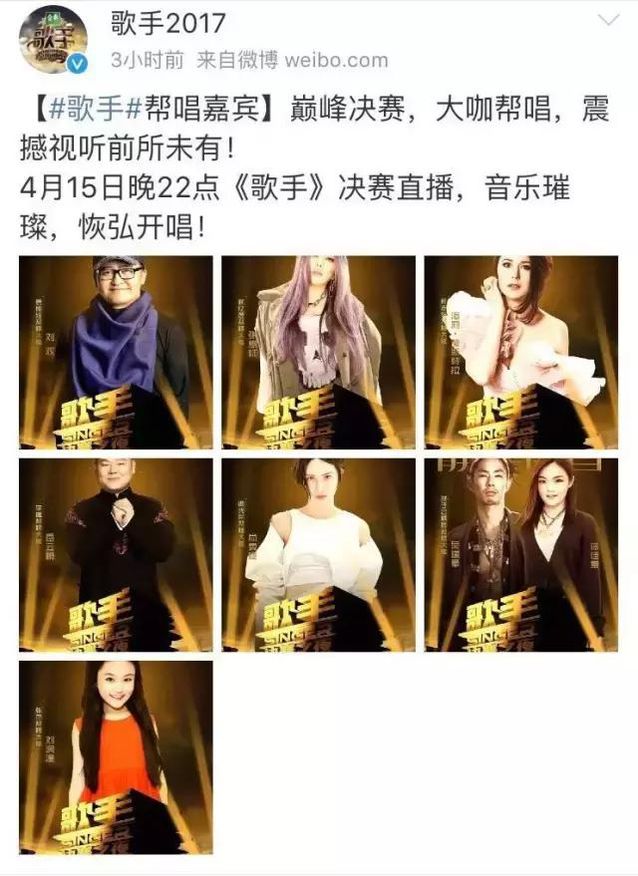Open the 歌手2017 profile avatar

click(53, 40)
